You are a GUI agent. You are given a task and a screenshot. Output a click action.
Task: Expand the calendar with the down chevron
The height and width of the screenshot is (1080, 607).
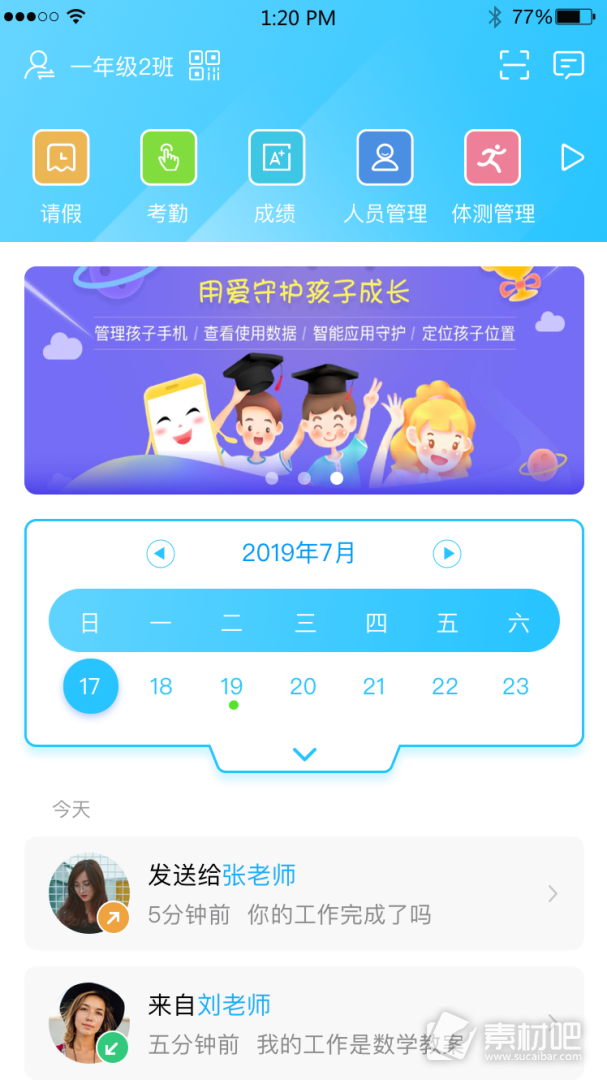click(x=304, y=755)
